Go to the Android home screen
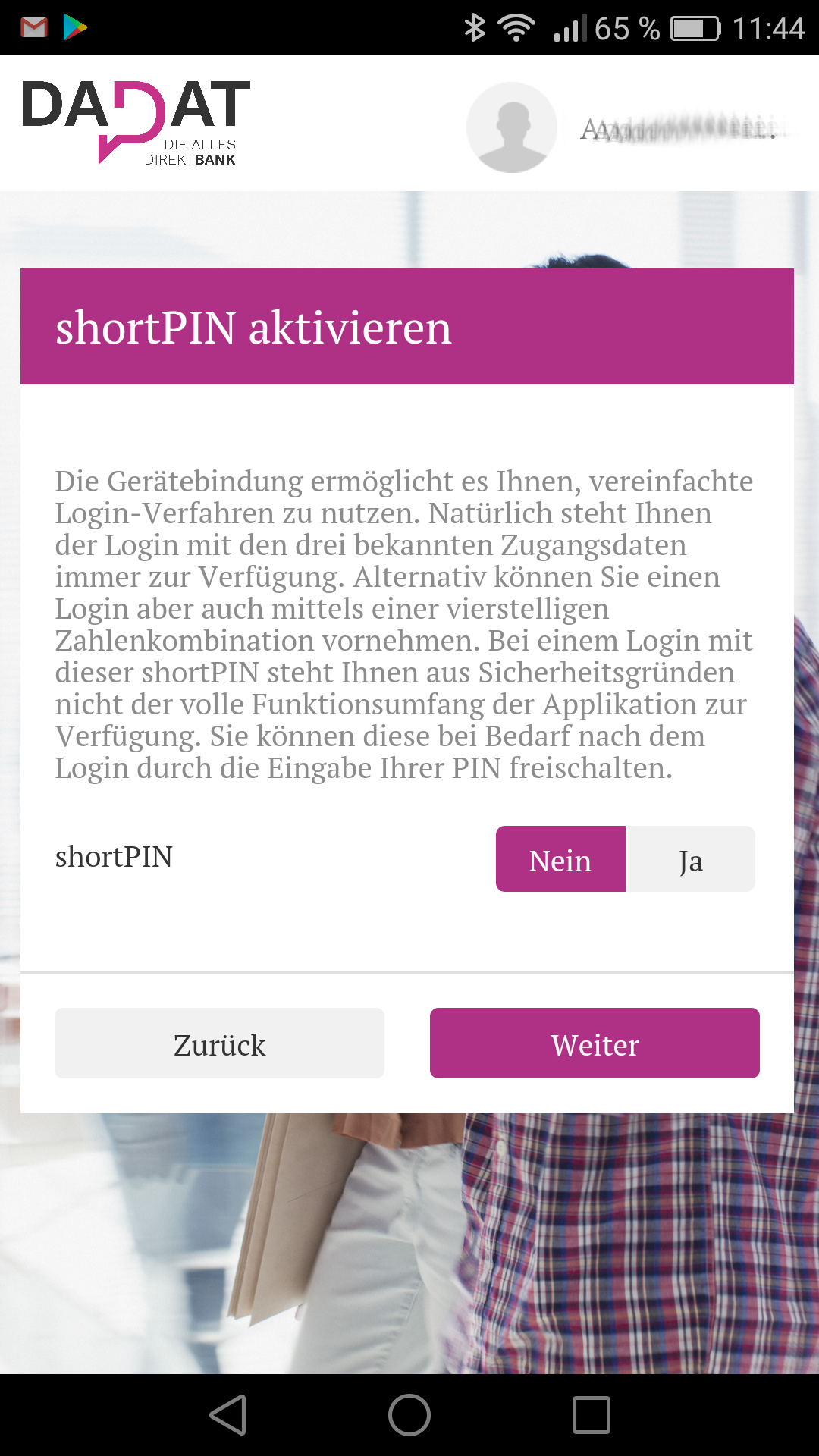 (409, 1415)
